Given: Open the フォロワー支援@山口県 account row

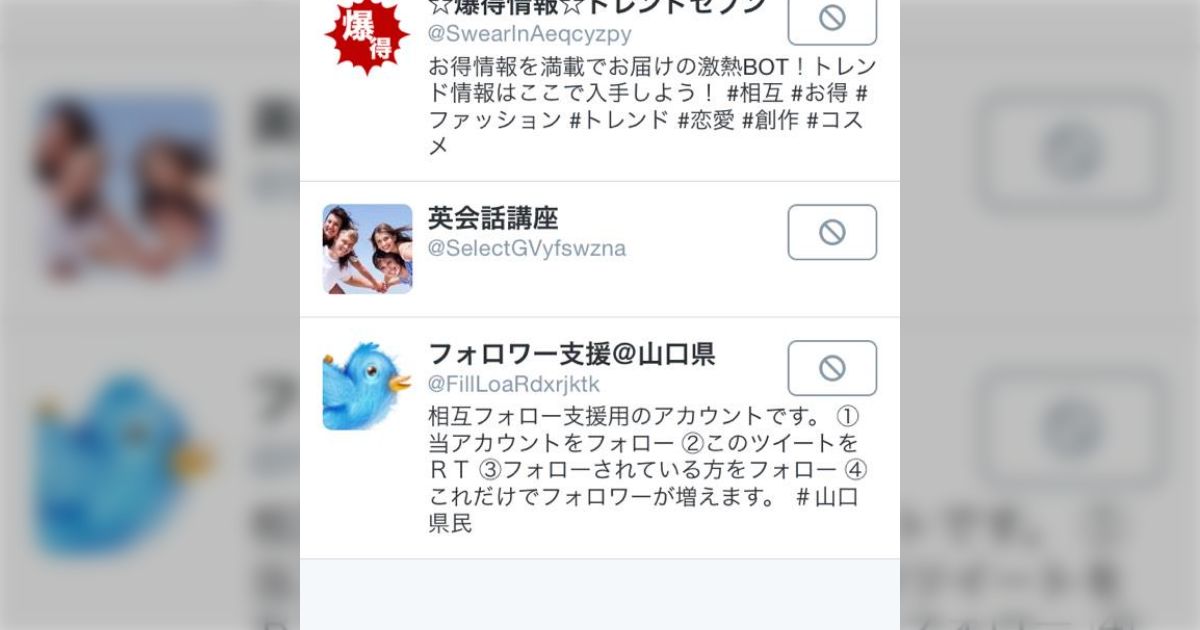Looking at the screenshot, I should pos(571,355).
